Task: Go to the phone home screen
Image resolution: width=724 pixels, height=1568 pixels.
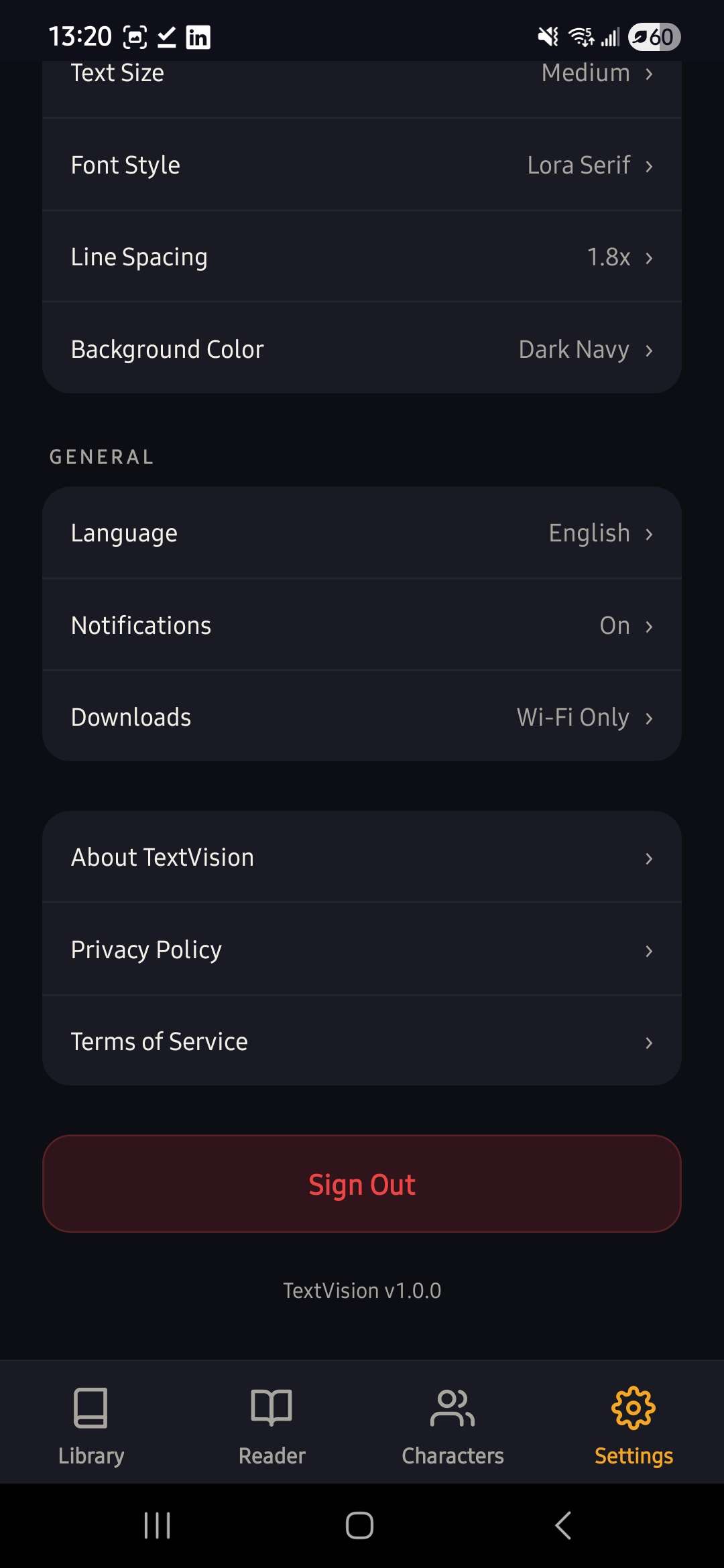Action: (x=359, y=1526)
